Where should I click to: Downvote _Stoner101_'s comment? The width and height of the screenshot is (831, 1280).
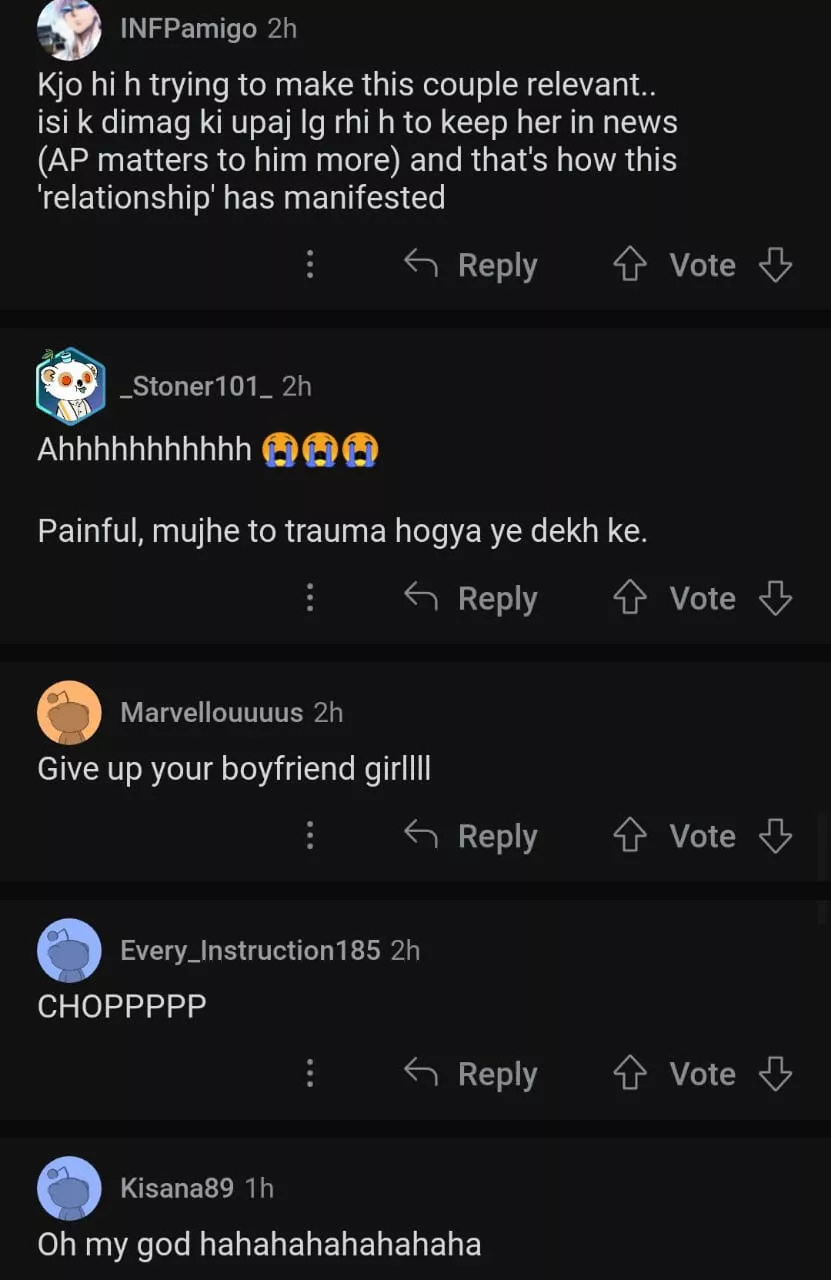point(775,598)
